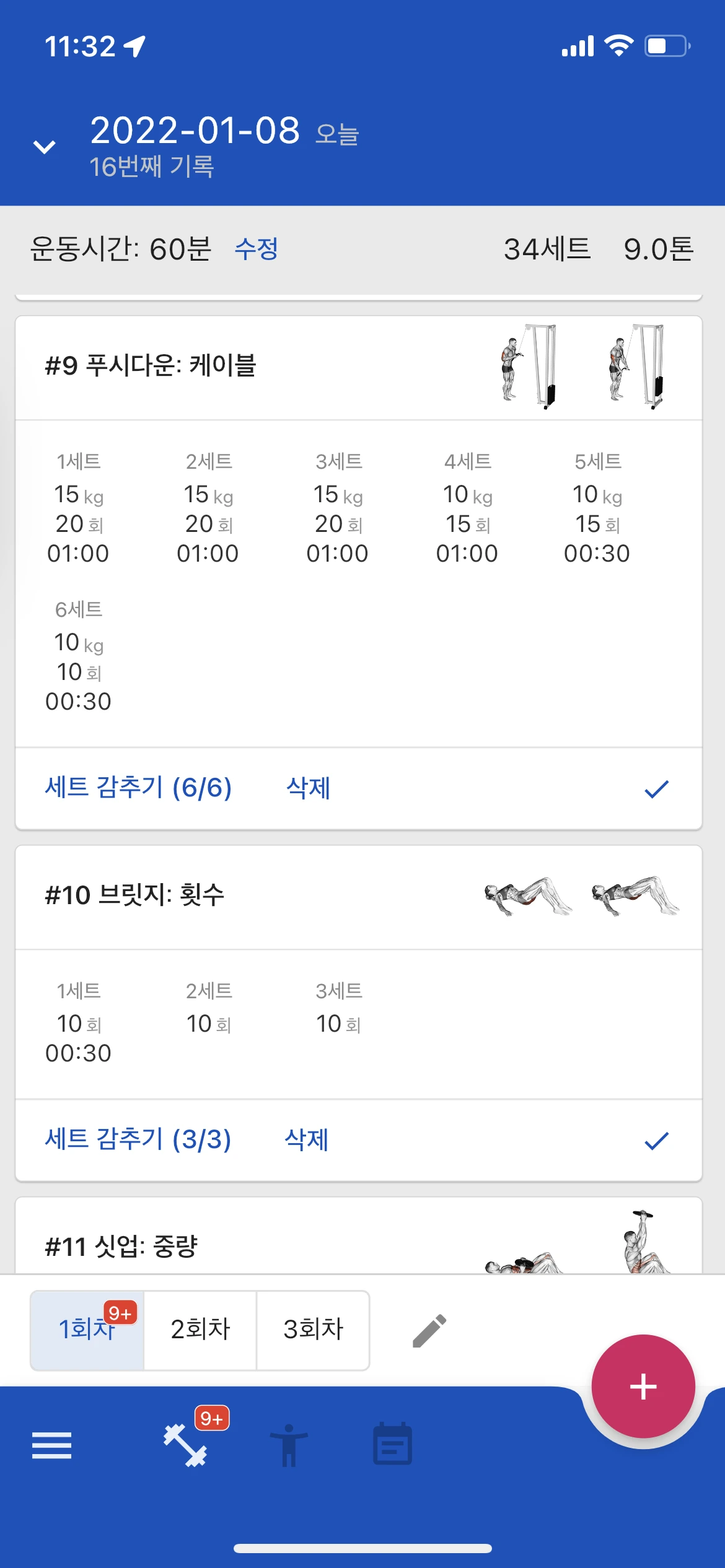725x1568 pixels.
Task: Switch to the 1회차 session
Action: (87, 1329)
